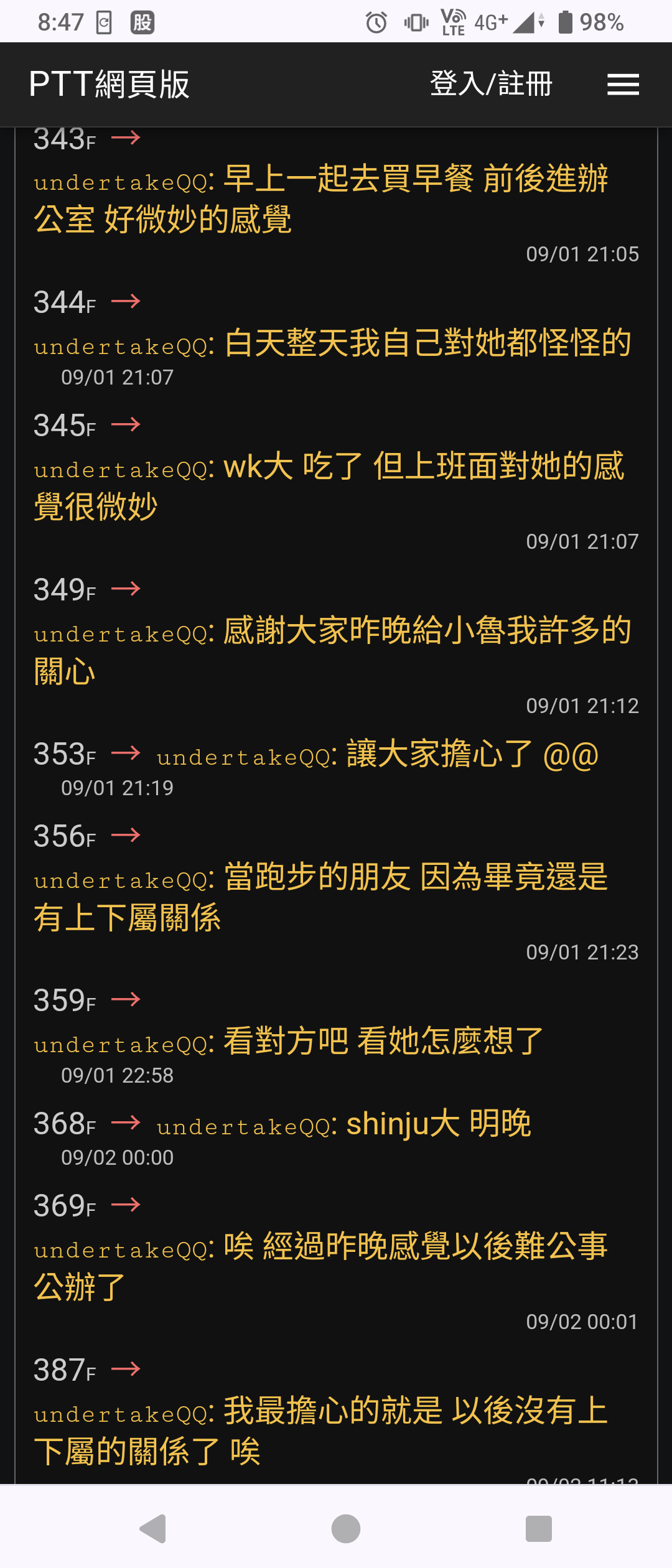Go to the home screen

(346, 1528)
